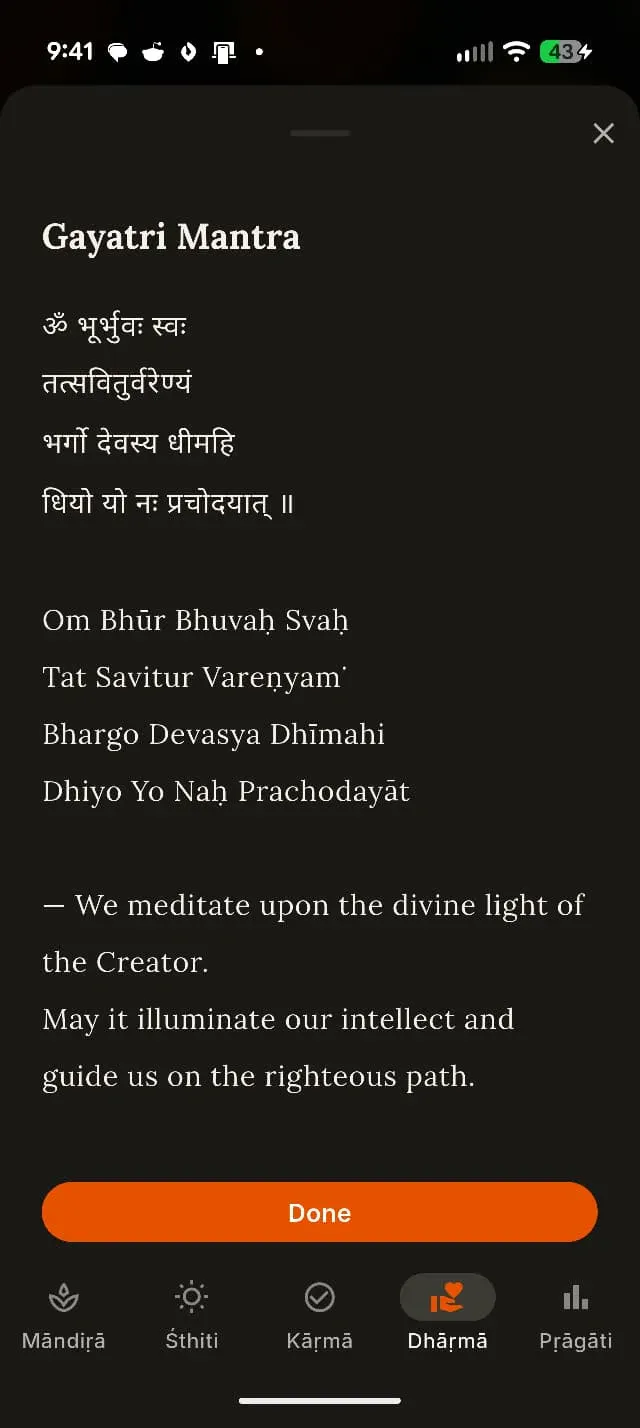
Task: Go to the Kāṛmā tab
Action: pyautogui.click(x=320, y=1317)
